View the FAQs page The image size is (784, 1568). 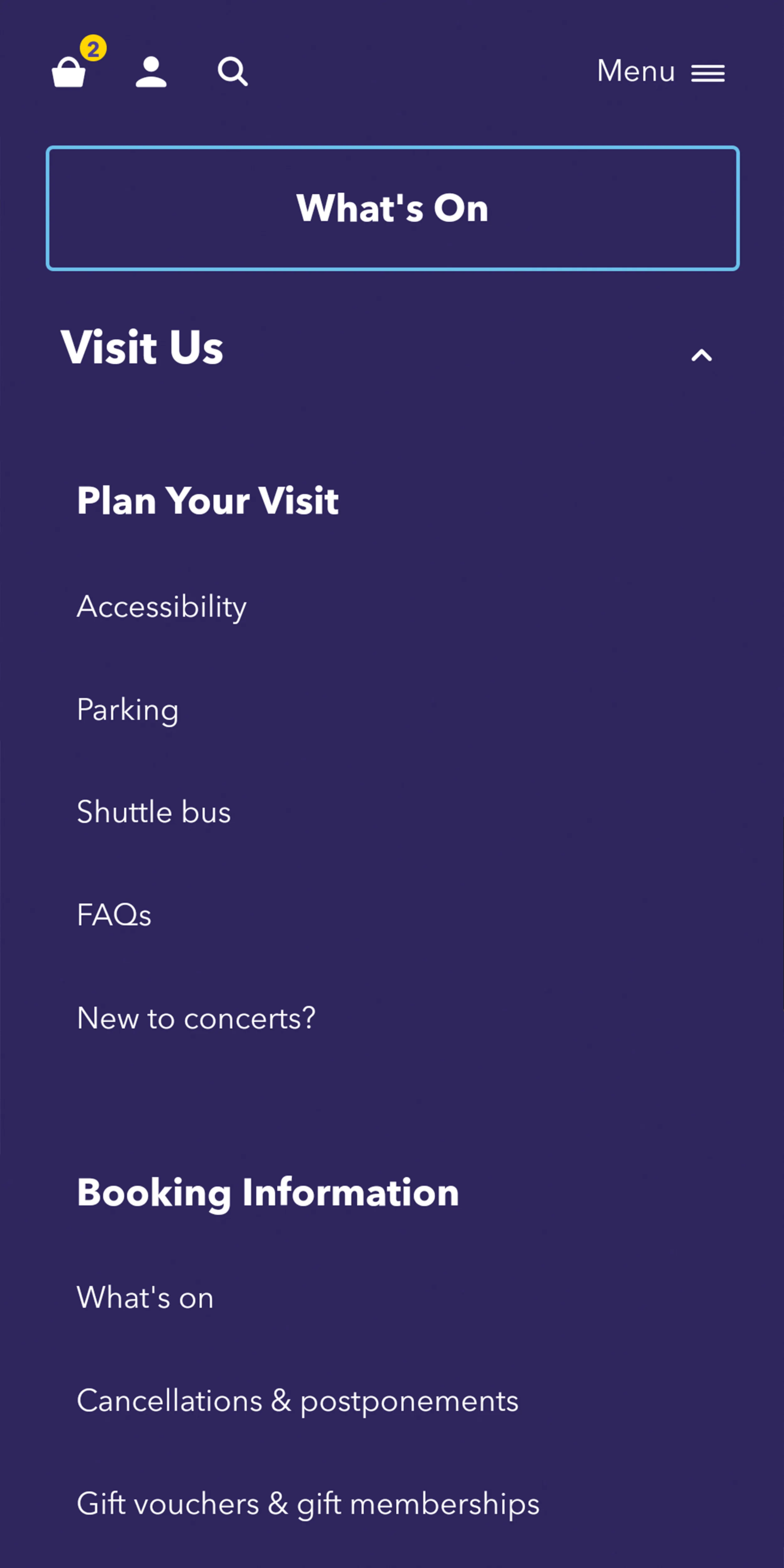[x=114, y=915]
